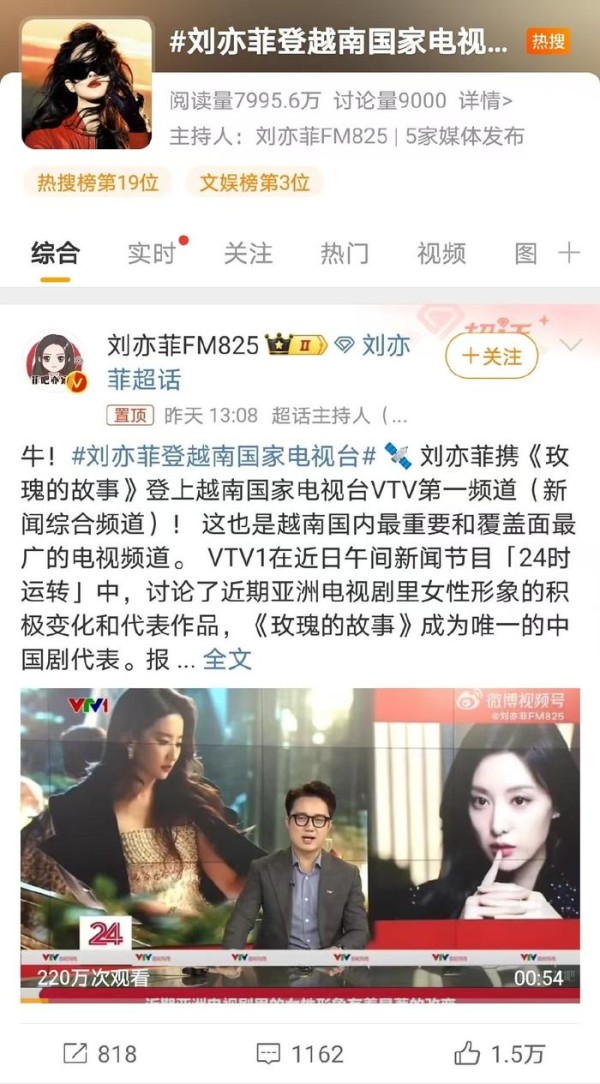Open the 热搜榜第19位 chip

[x=98, y=183]
